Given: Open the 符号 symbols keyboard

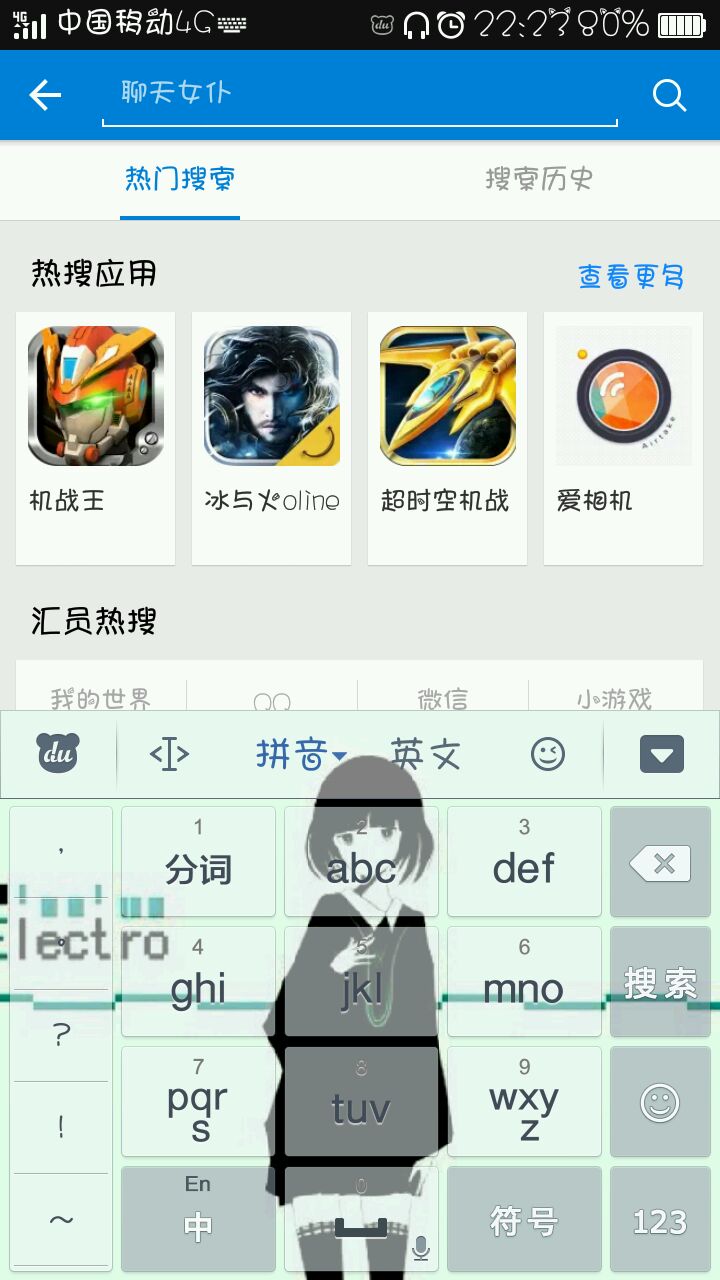Looking at the screenshot, I should pyautogui.click(x=523, y=1220).
